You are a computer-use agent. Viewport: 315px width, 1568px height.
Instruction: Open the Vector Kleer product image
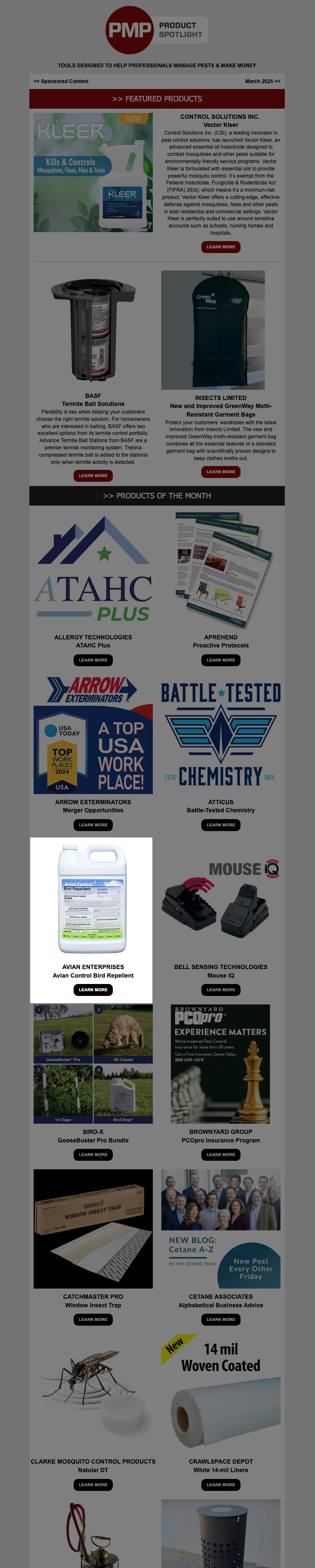coord(93,172)
